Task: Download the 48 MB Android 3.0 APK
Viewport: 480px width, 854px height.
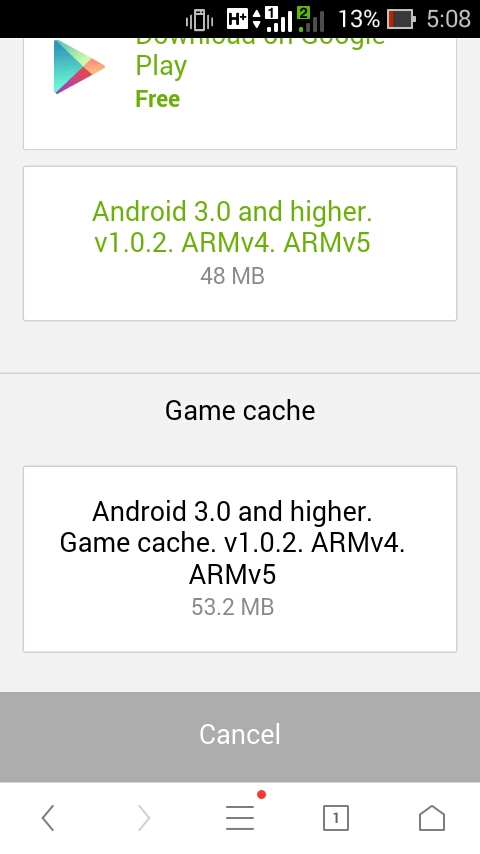Action: pyautogui.click(x=240, y=243)
